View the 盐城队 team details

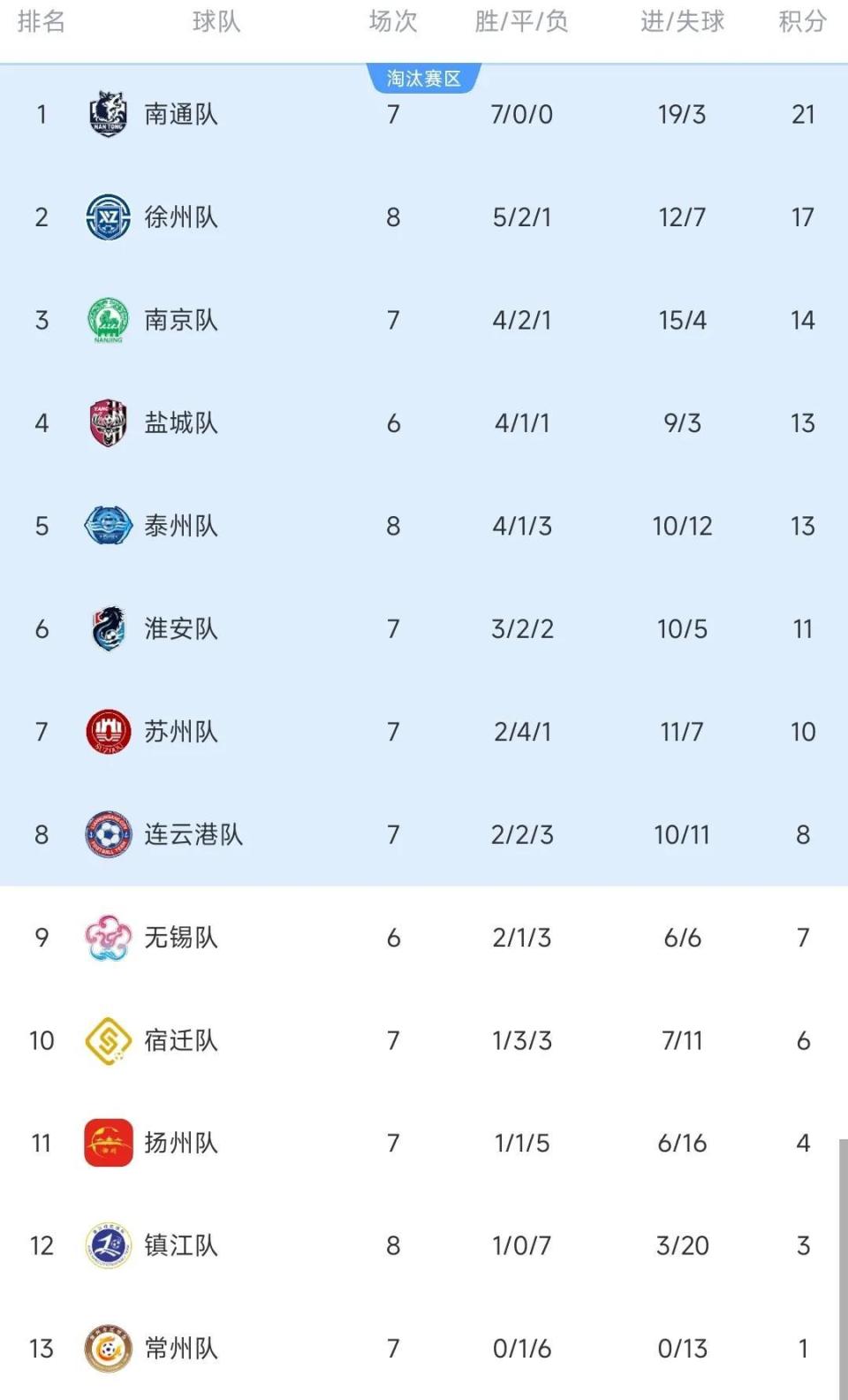pos(424,422)
